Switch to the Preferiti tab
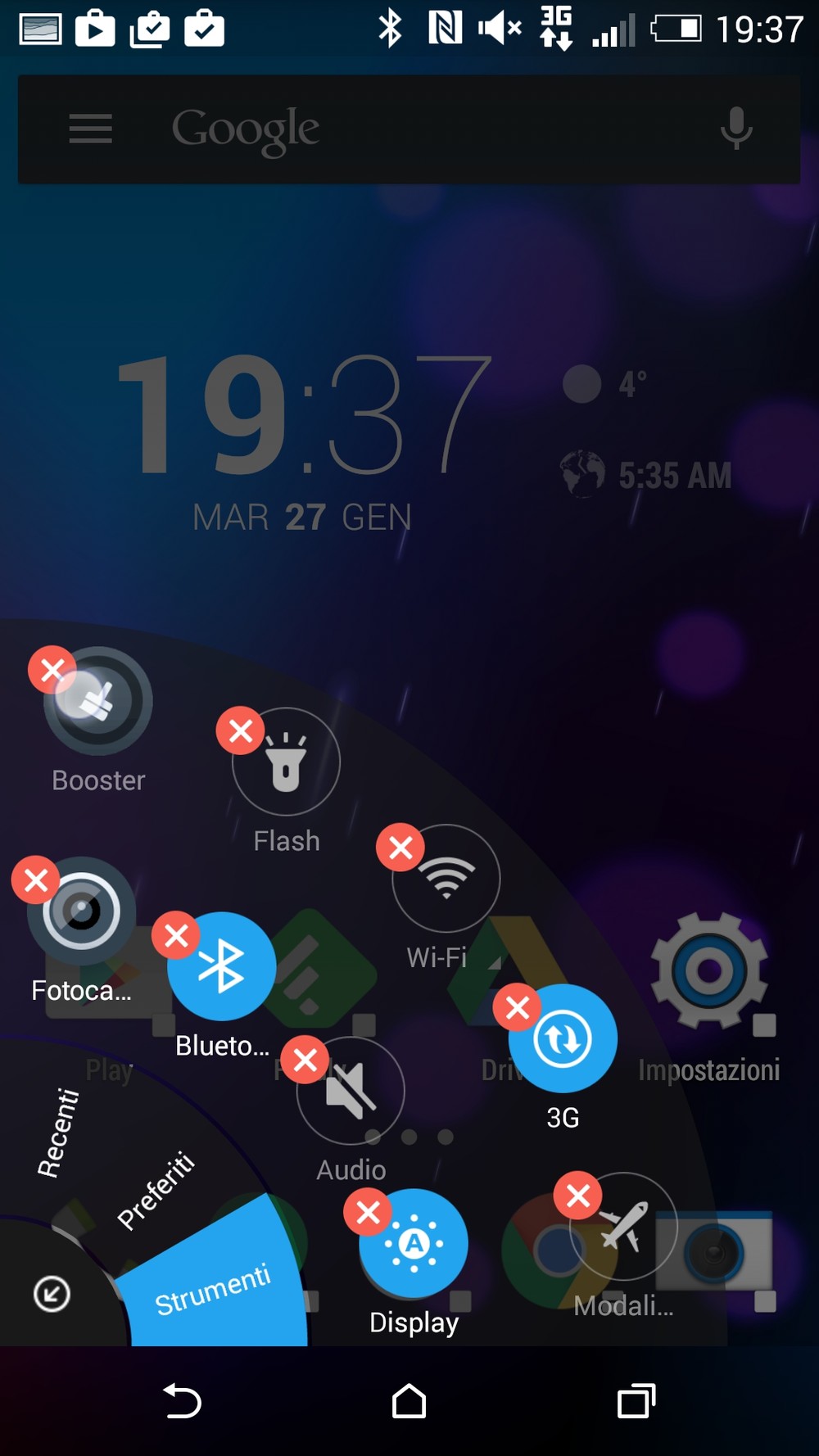The image size is (819, 1456). [x=156, y=1190]
